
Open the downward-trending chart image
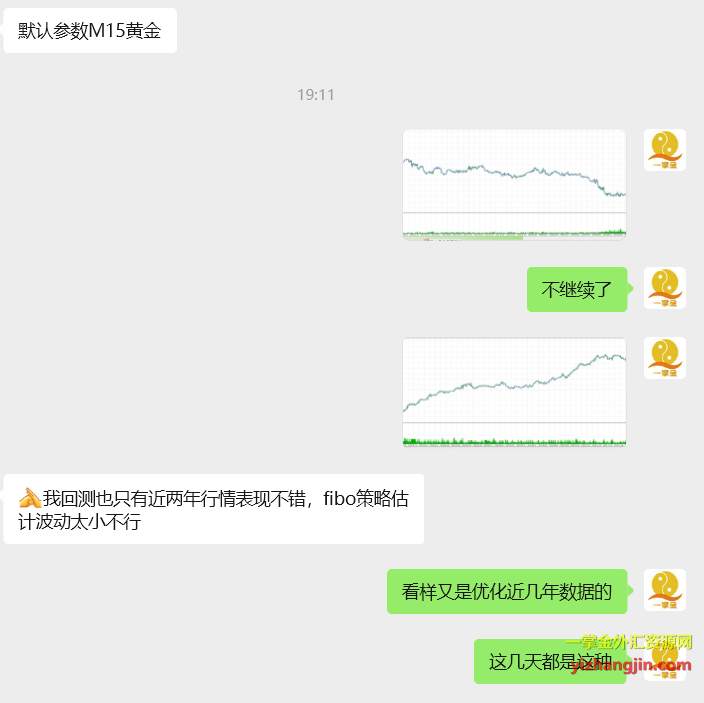[x=514, y=185]
